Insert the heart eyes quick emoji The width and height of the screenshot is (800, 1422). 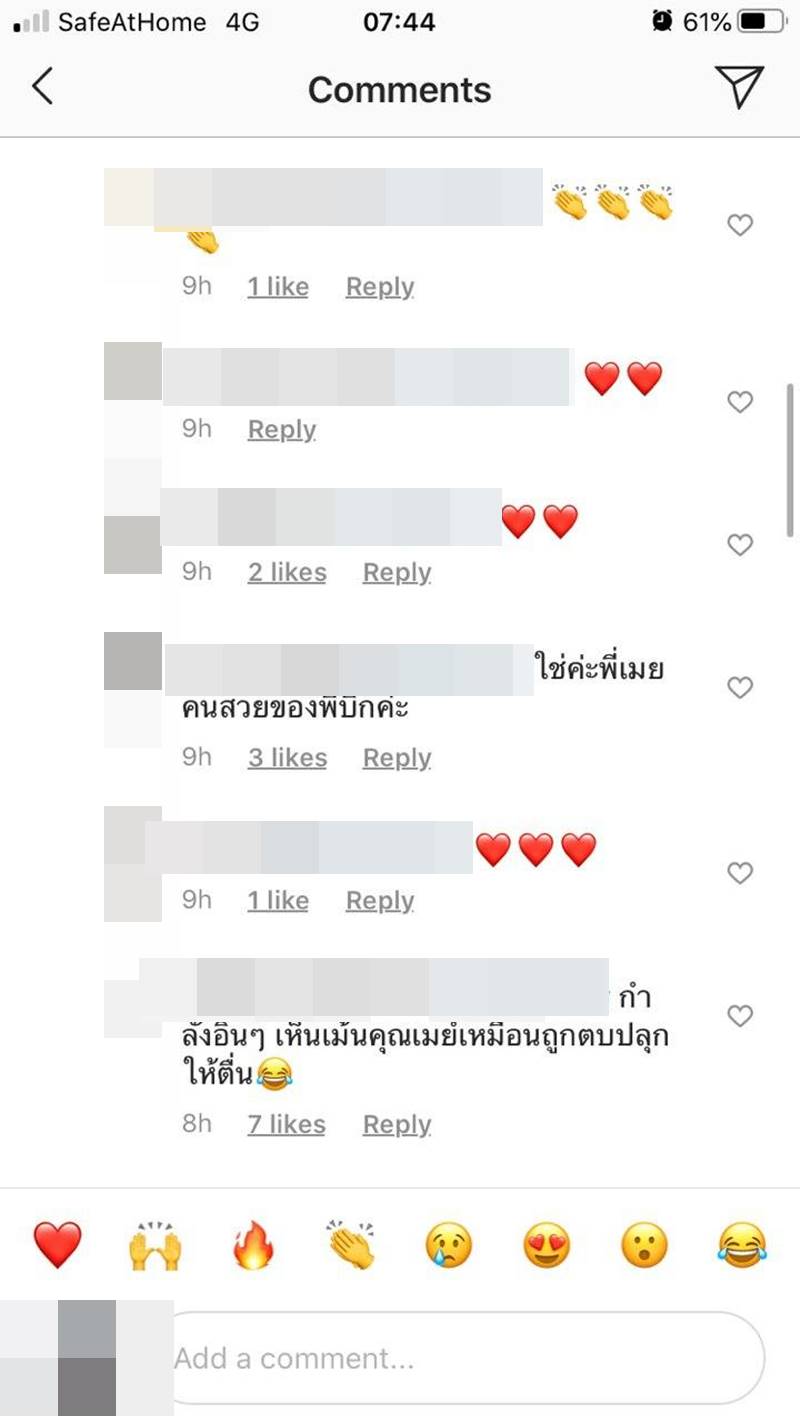(546, 1246)
